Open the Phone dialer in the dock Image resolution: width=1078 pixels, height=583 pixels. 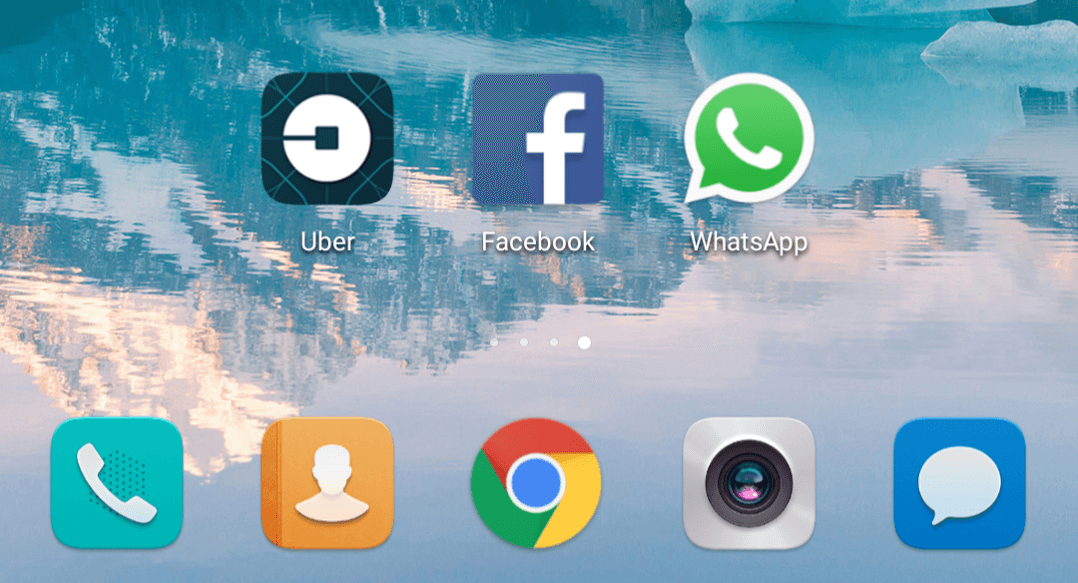(x=117, y=483)
